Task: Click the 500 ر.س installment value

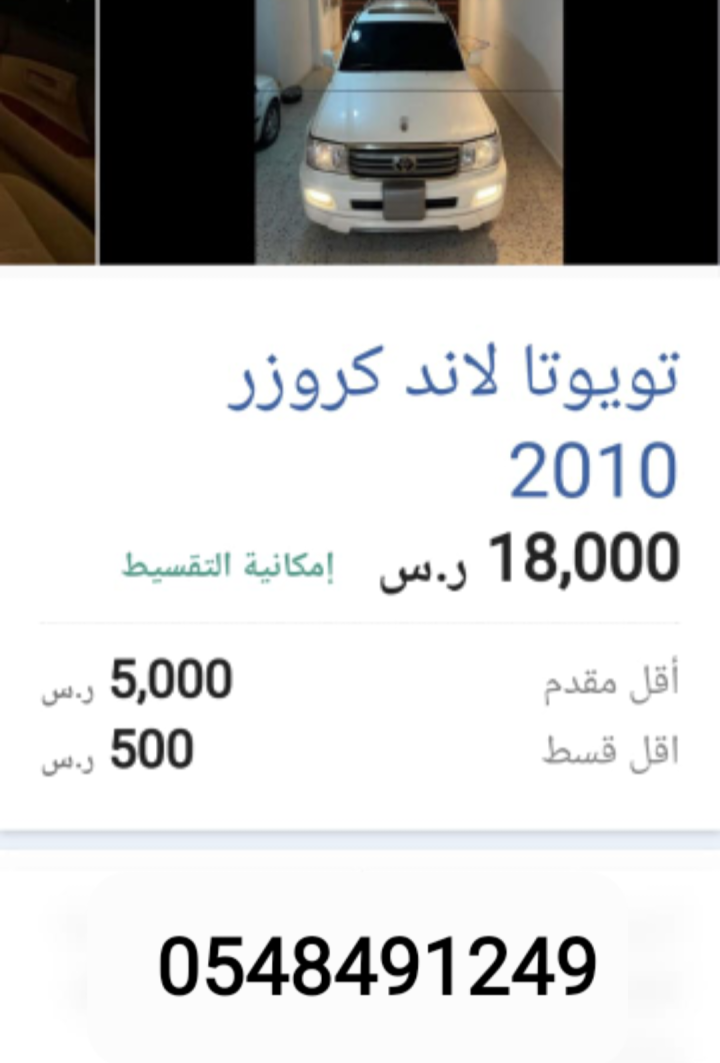Action: [x=150, y=750]
